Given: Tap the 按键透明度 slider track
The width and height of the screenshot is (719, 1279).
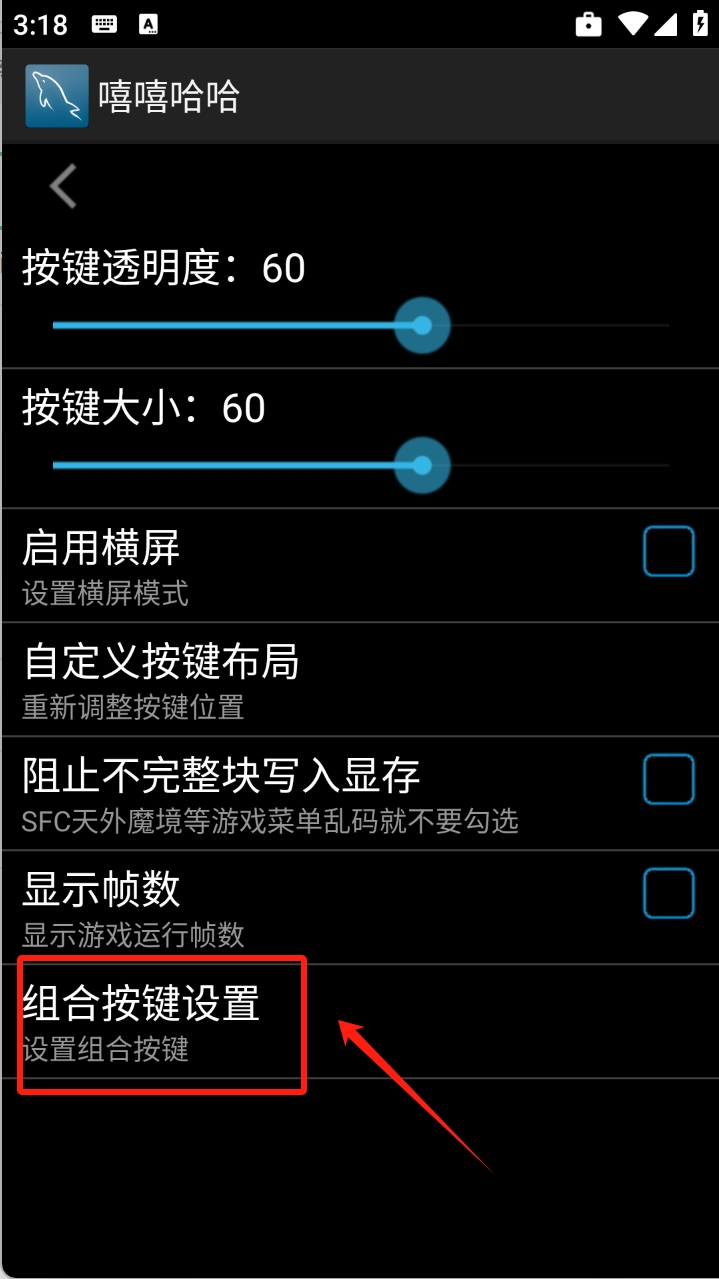Looking at the screenshot, I should [x=360, y=326].
